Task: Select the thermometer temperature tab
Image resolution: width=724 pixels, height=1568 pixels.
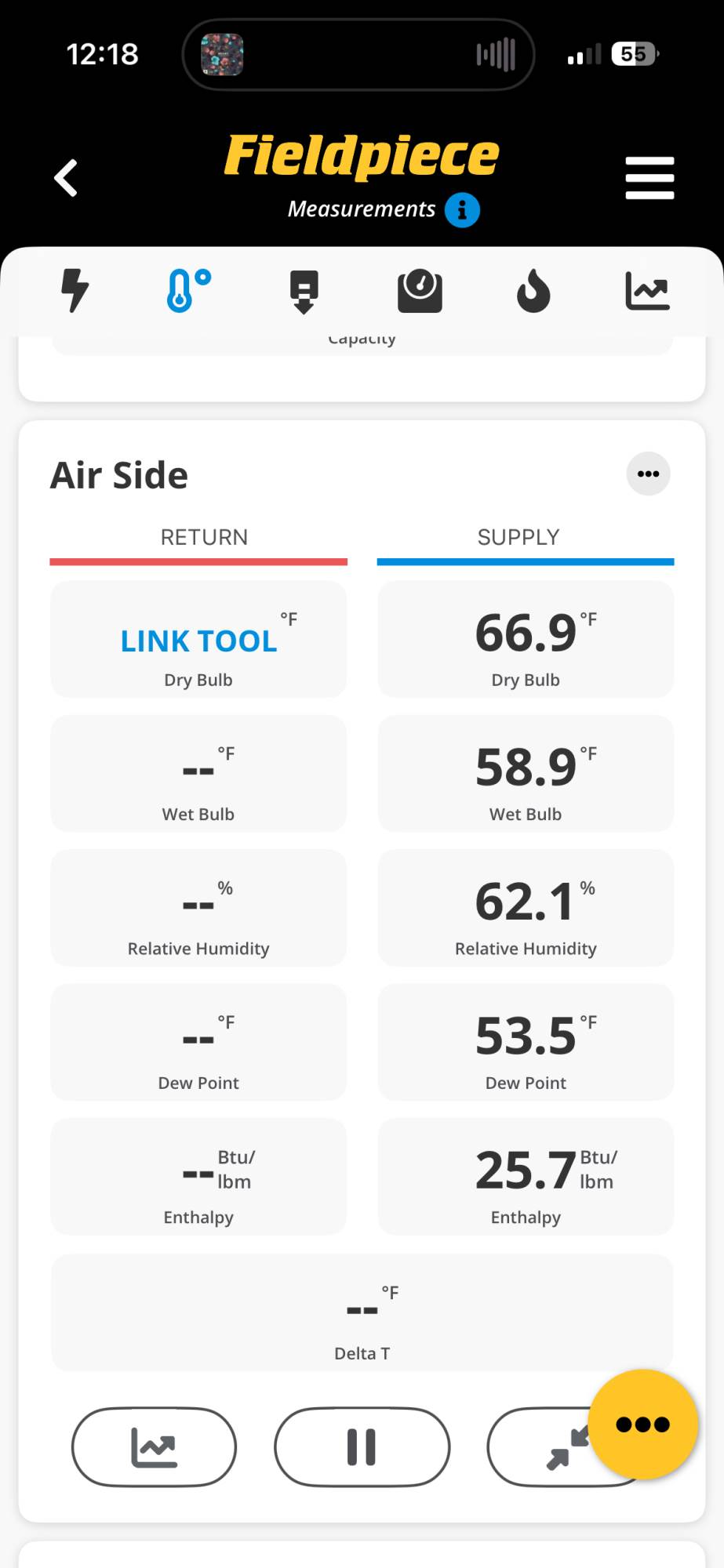Action: click(188, 291)
